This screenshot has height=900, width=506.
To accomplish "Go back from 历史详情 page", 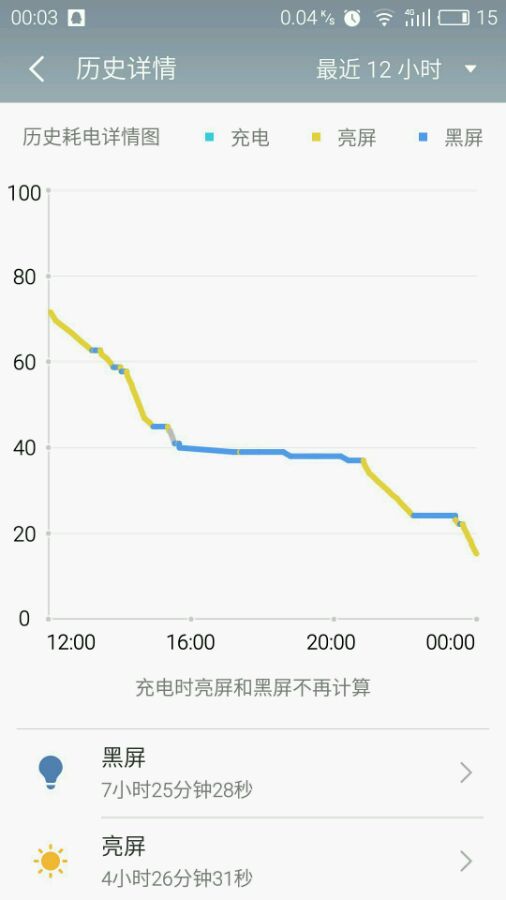I will coord(37,69).
